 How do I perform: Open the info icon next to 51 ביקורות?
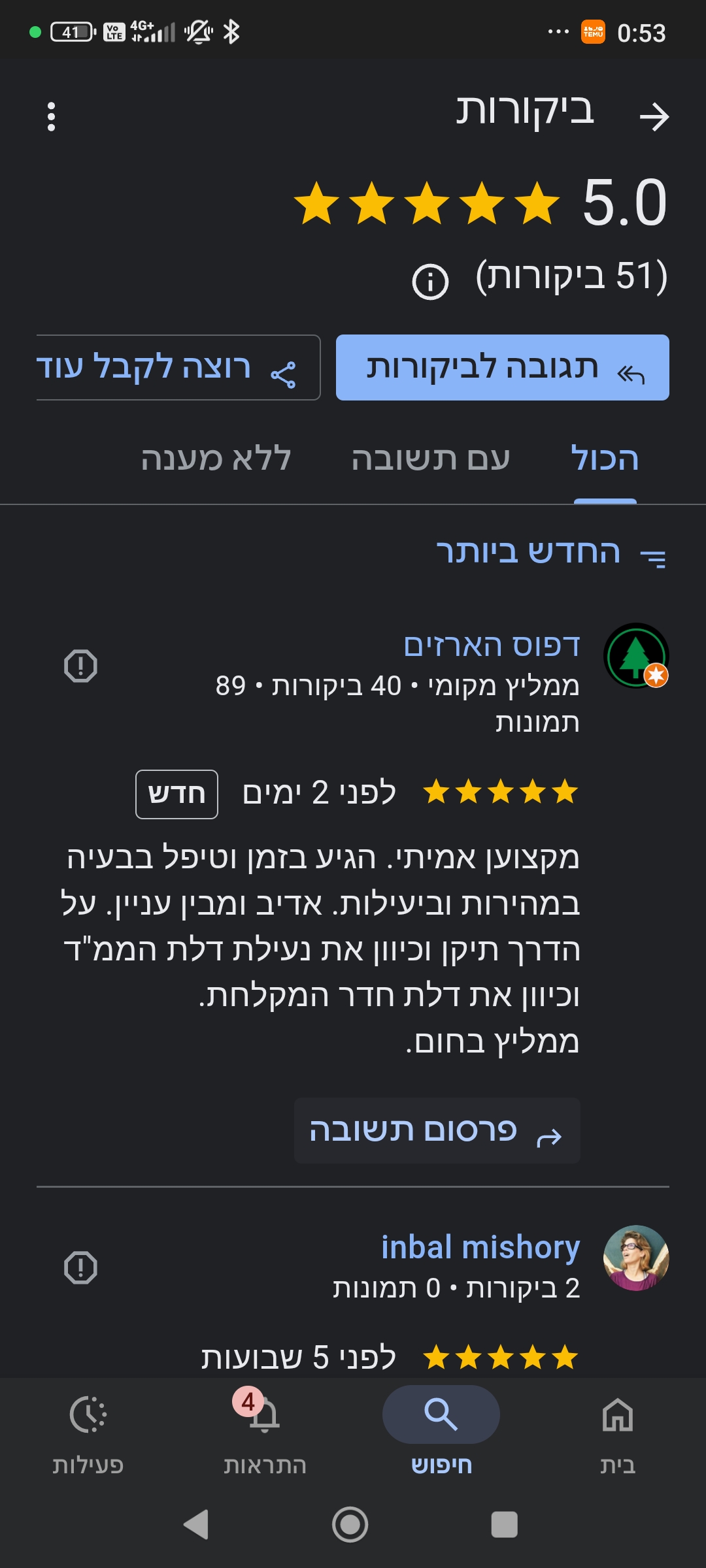[430, 282]
